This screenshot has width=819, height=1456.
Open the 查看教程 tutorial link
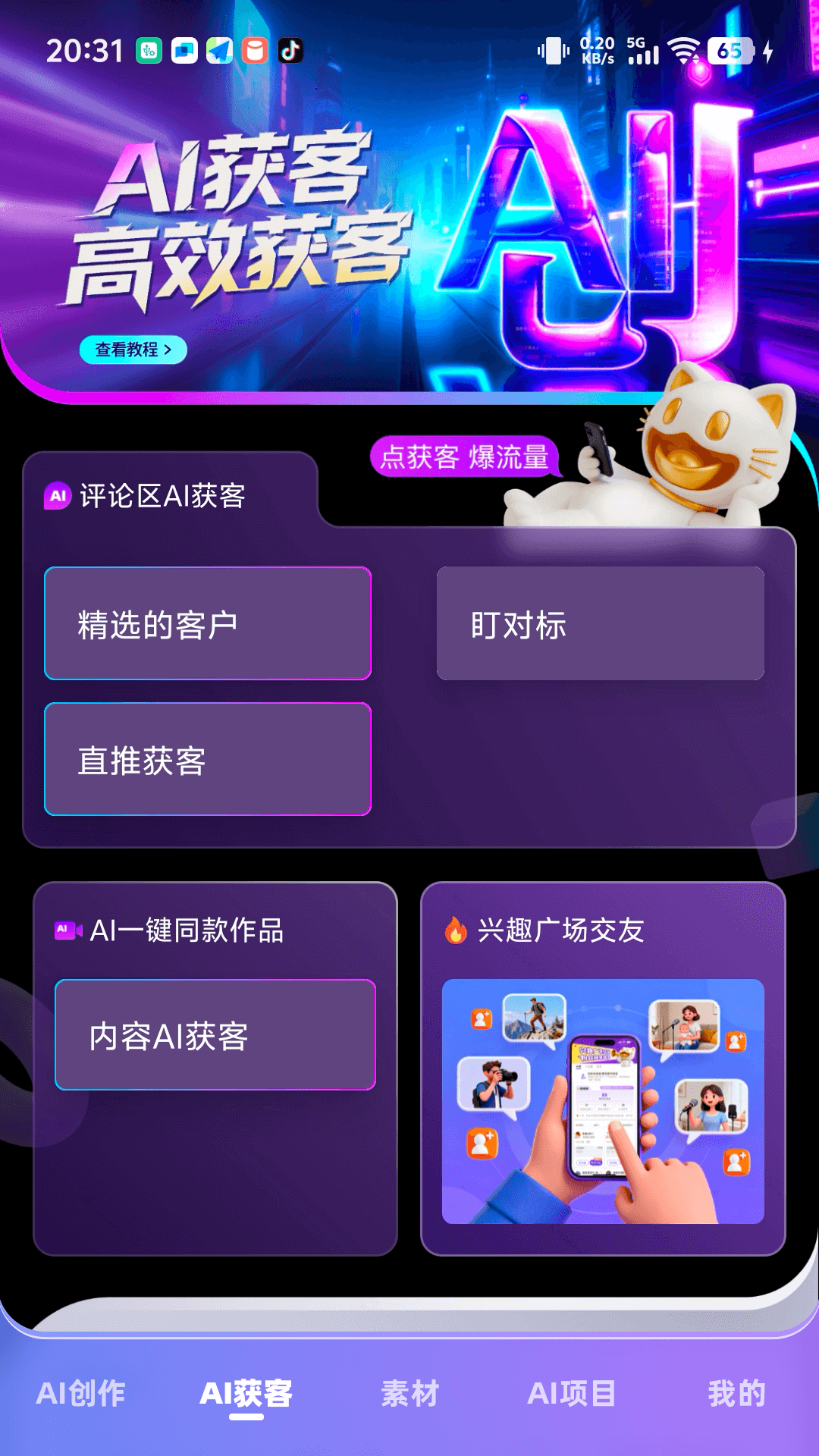135,350
